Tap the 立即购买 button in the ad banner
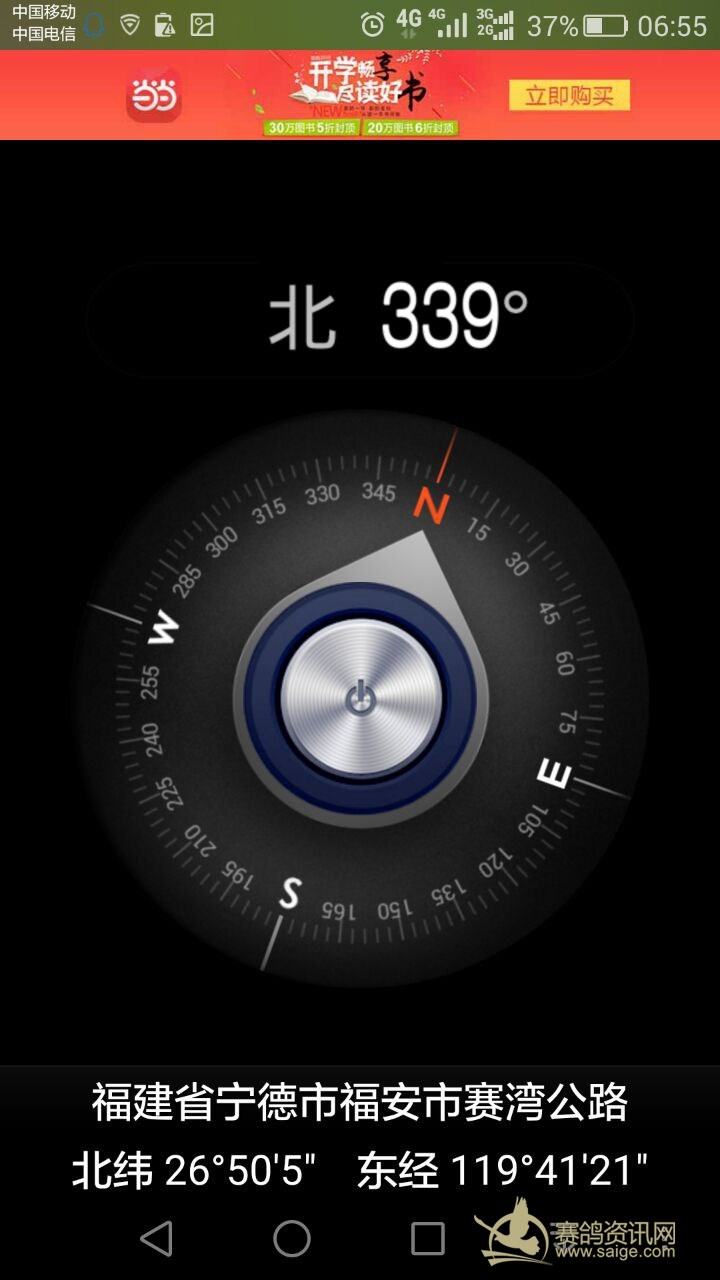Image resolution: width=720 pixels, height=1280 pixels. [x=569, y=96]
